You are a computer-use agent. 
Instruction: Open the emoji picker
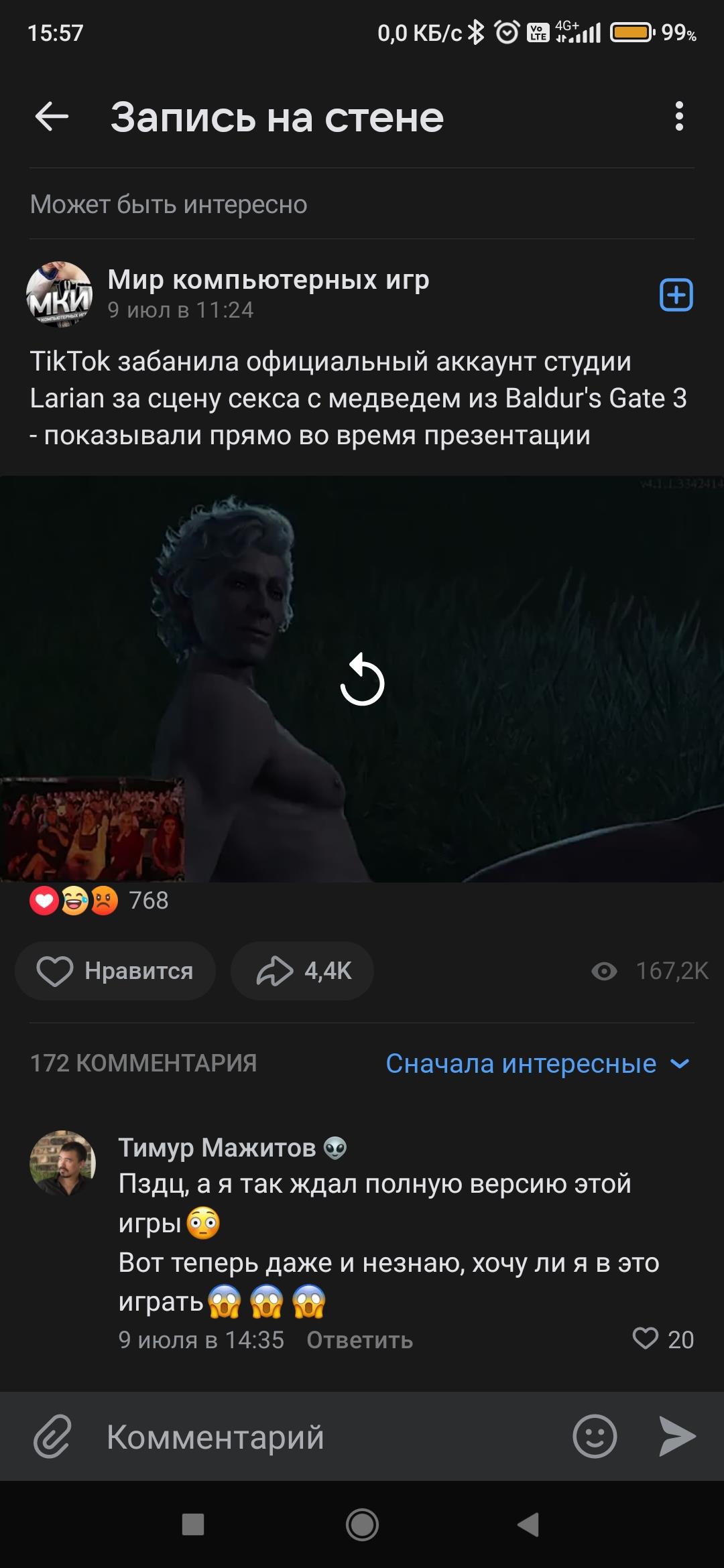pyautogui.click(x=595, y=1437)
